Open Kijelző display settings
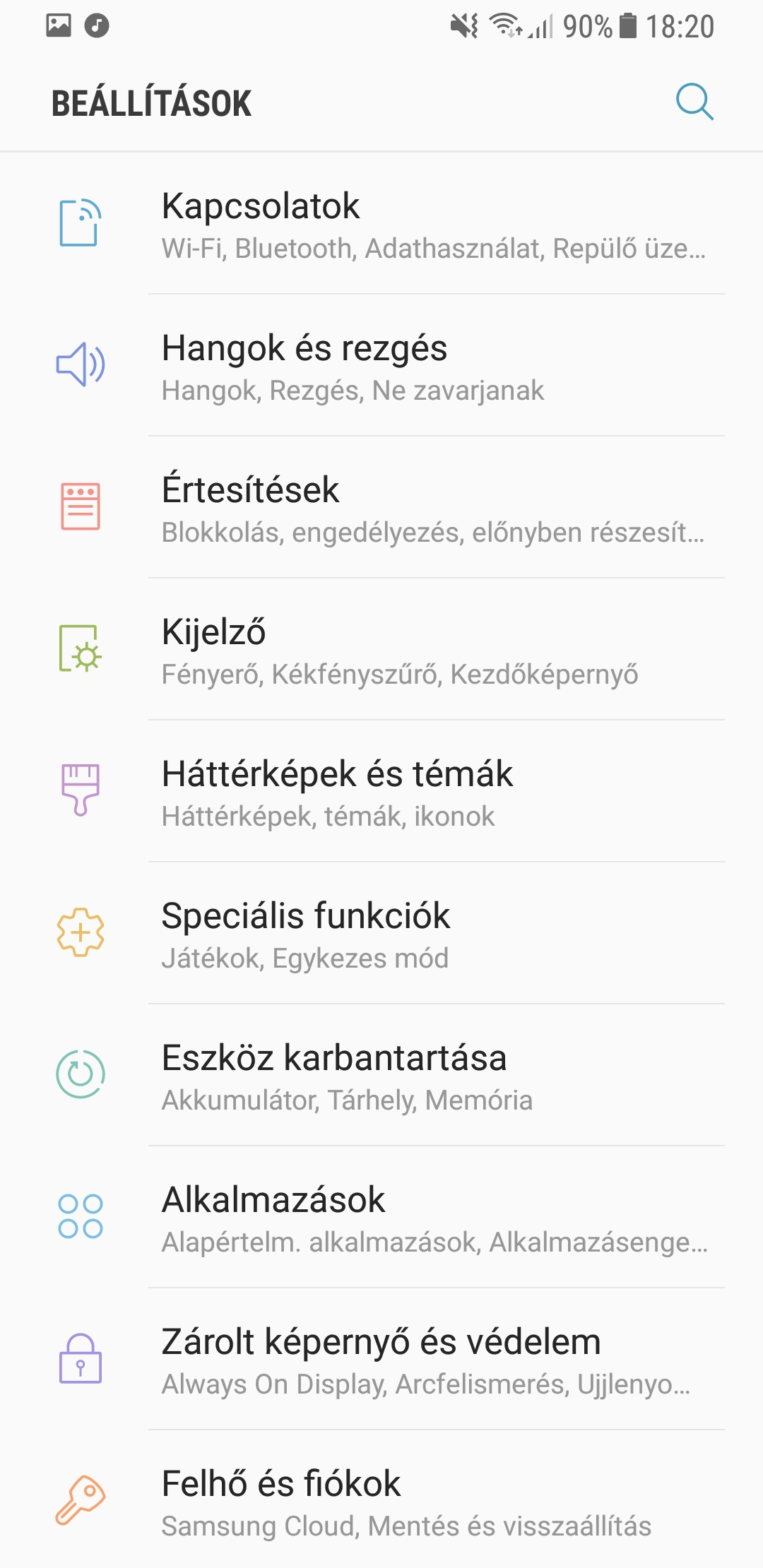This screenshot has height=1568, width=763. (381, 650)
